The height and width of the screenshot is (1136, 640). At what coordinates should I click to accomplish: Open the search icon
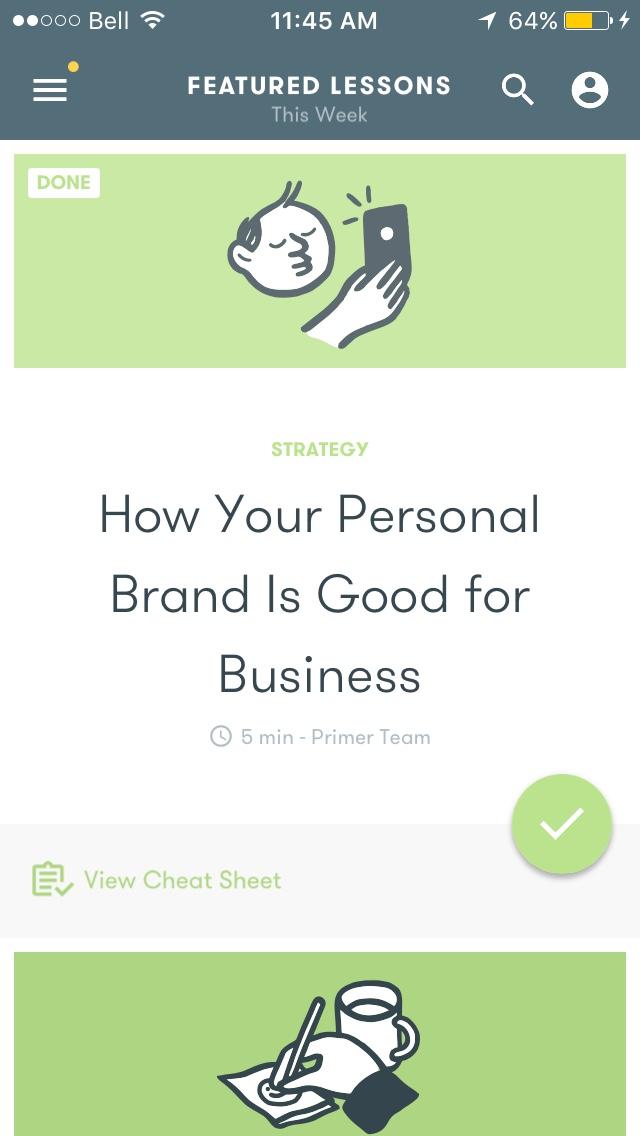point(517,91)
